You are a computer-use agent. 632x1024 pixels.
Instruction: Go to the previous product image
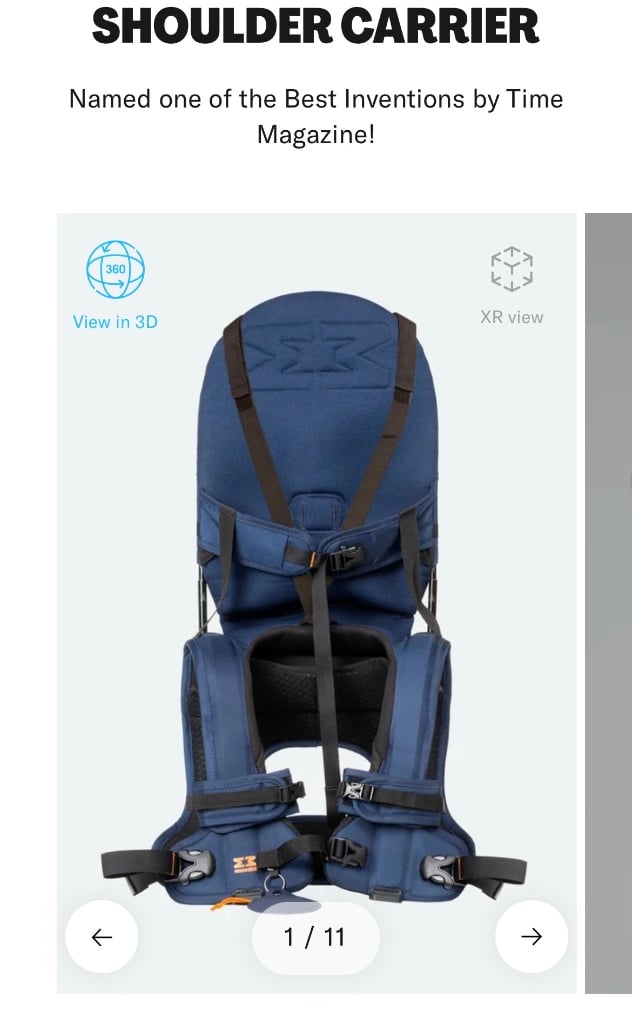102,936
